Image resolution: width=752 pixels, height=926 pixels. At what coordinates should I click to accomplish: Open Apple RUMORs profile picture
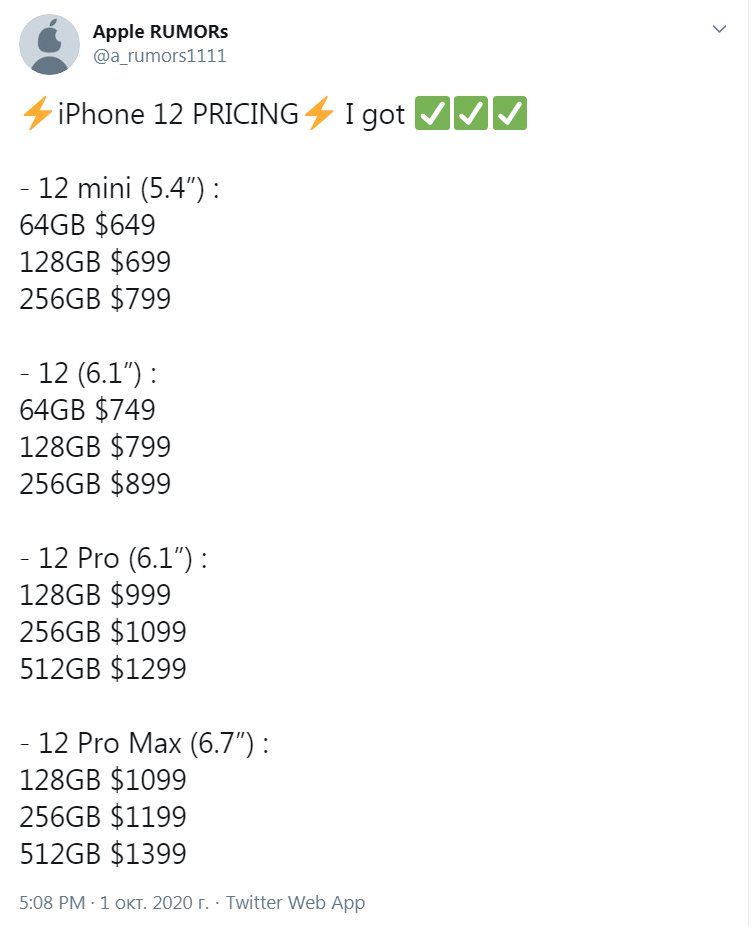[49, 44]
